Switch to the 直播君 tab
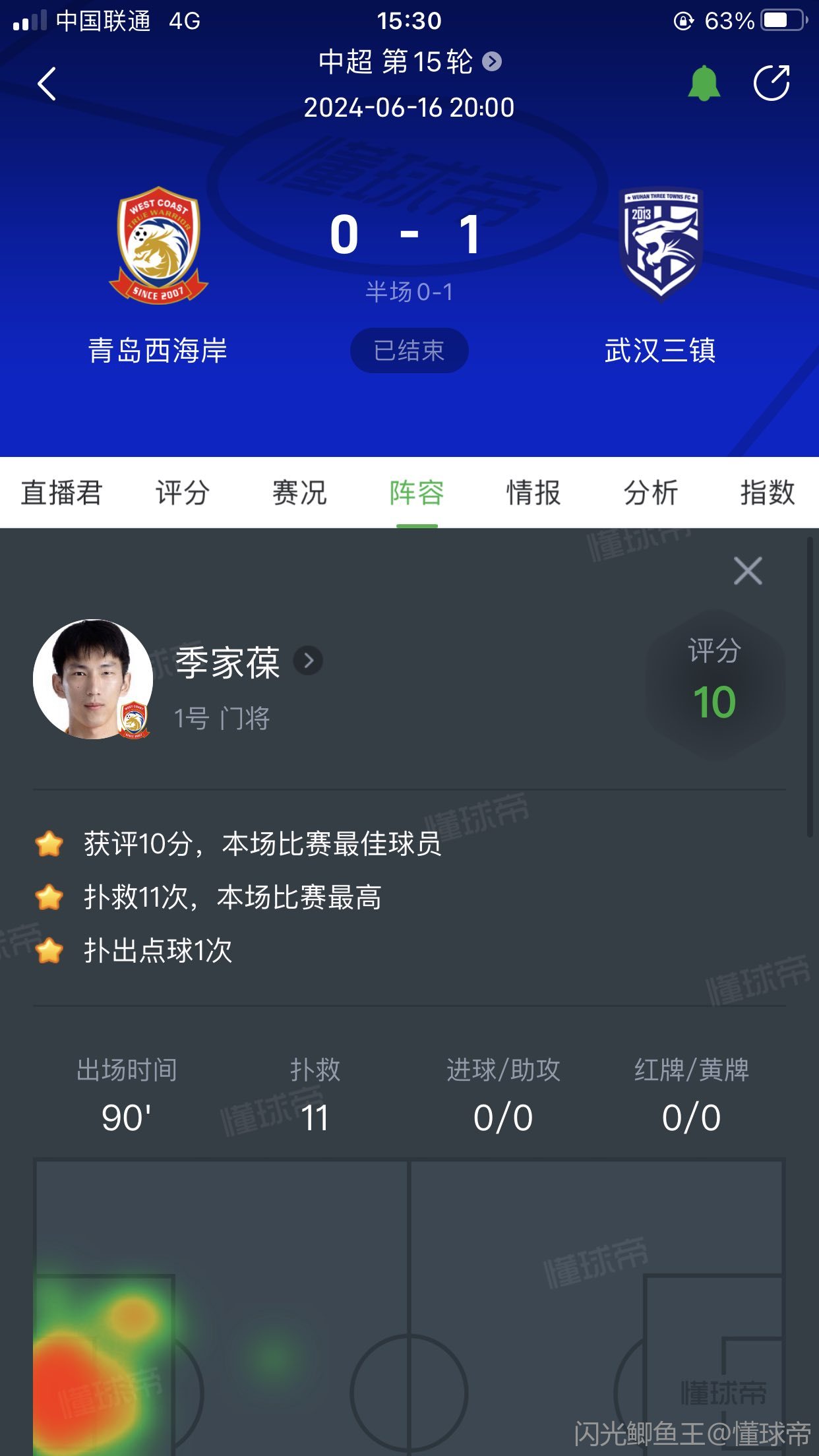Image resolution: width=819 pixels, height=1456 pixels. tap(61, 493)
